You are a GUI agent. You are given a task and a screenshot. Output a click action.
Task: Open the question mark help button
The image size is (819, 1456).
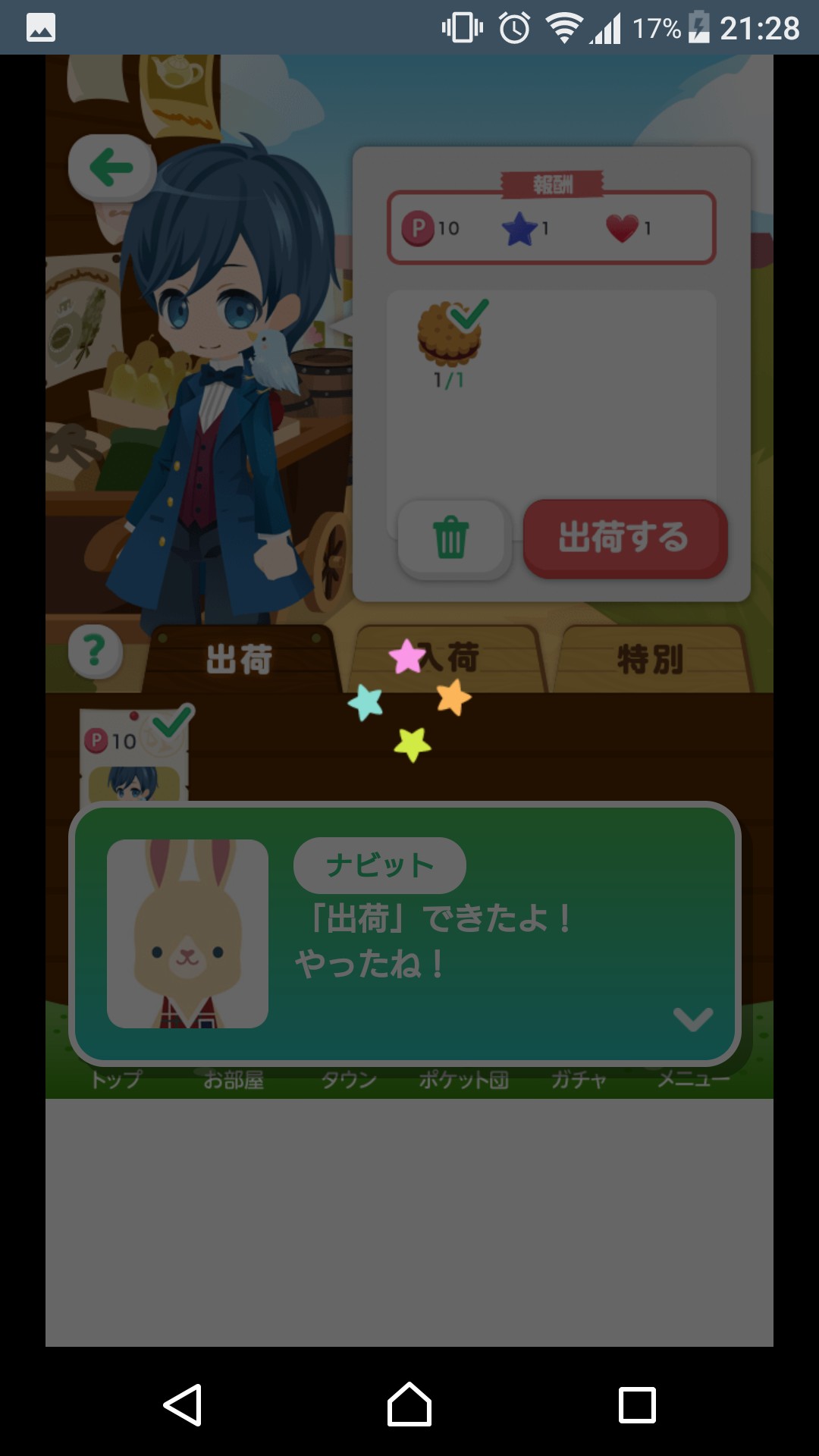(x=95, y=651)
